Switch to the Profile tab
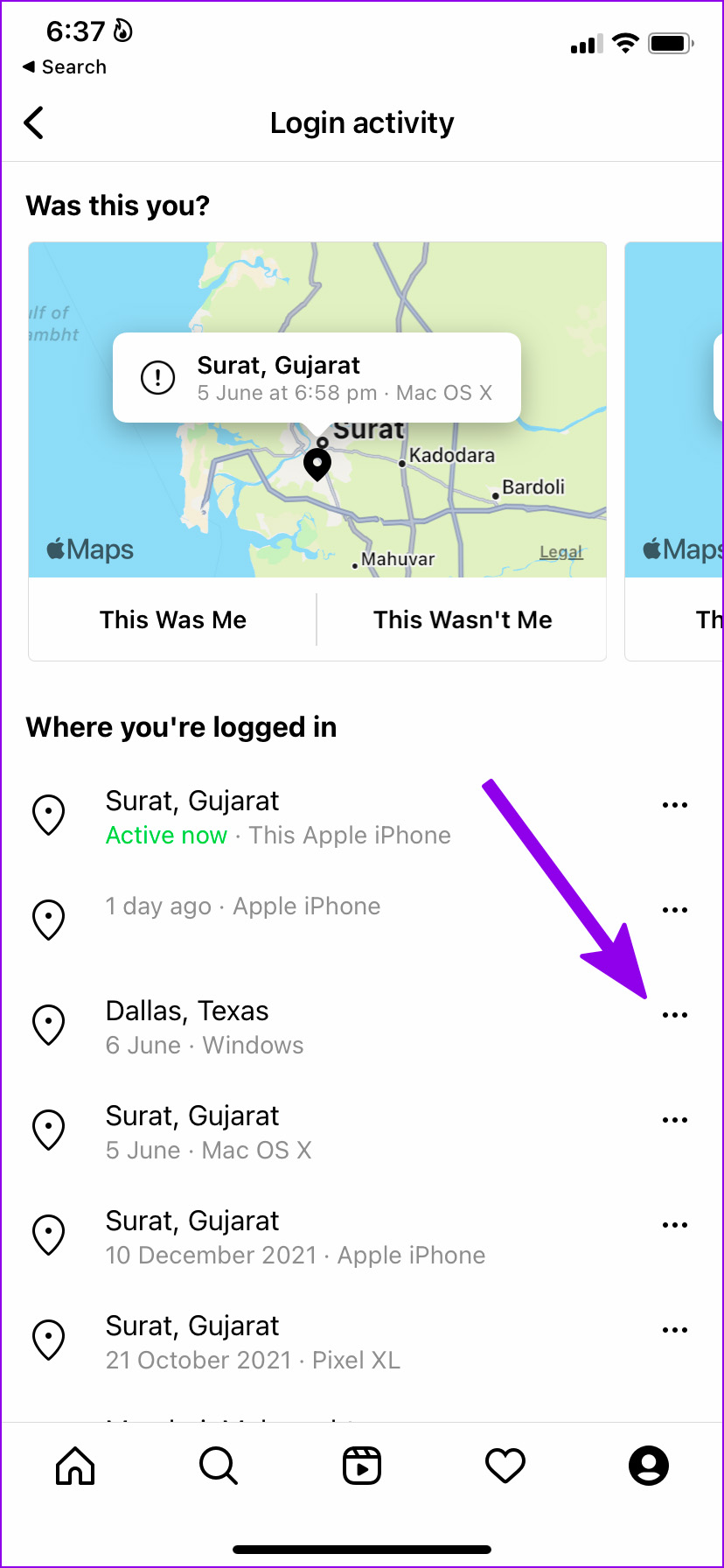This screenshot has height=1568, width=724. coord(649,1465)
